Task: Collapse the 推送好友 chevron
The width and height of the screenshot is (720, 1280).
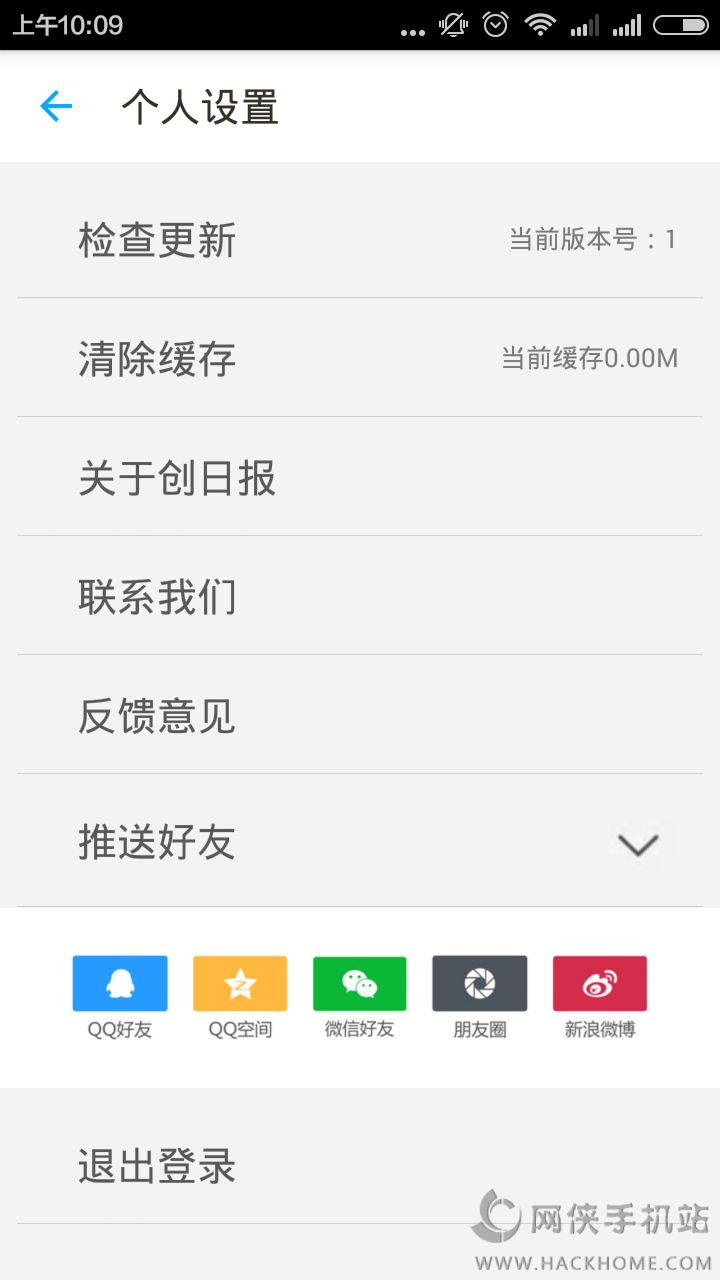Action: [637, 845]
